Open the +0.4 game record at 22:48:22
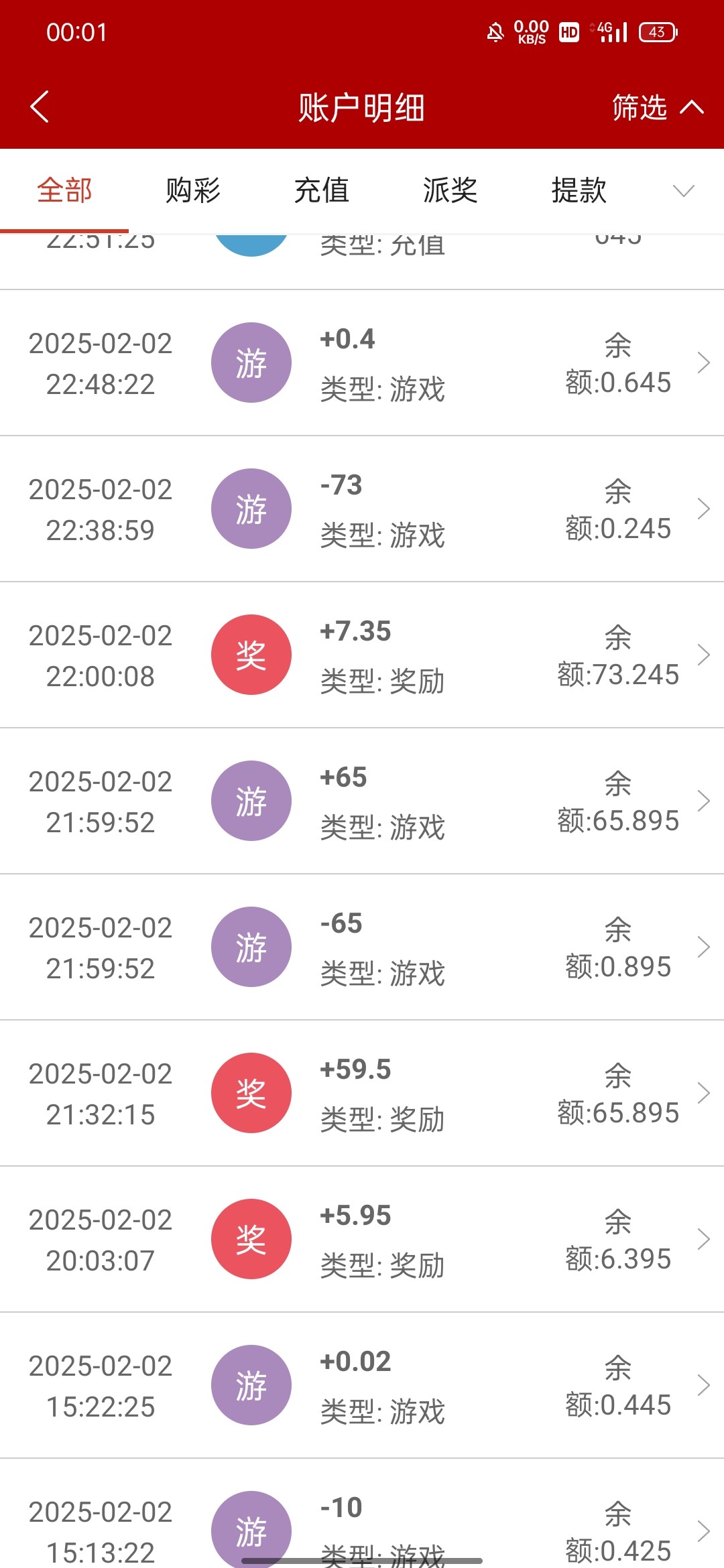This screenshot has width=724, height=1568. point(362,363)
